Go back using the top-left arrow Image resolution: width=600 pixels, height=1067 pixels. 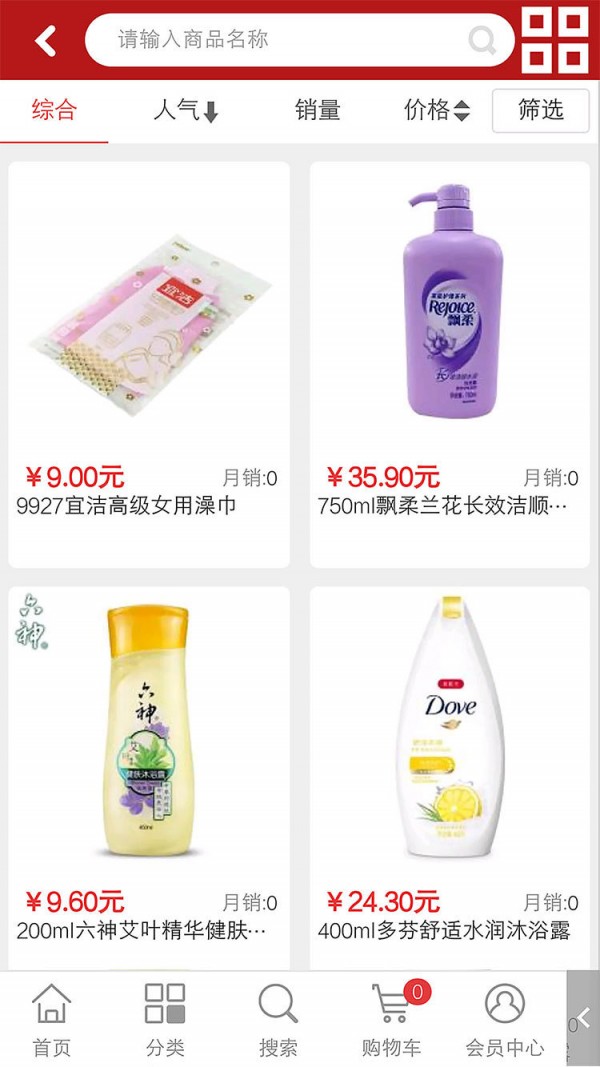(45, 40)
